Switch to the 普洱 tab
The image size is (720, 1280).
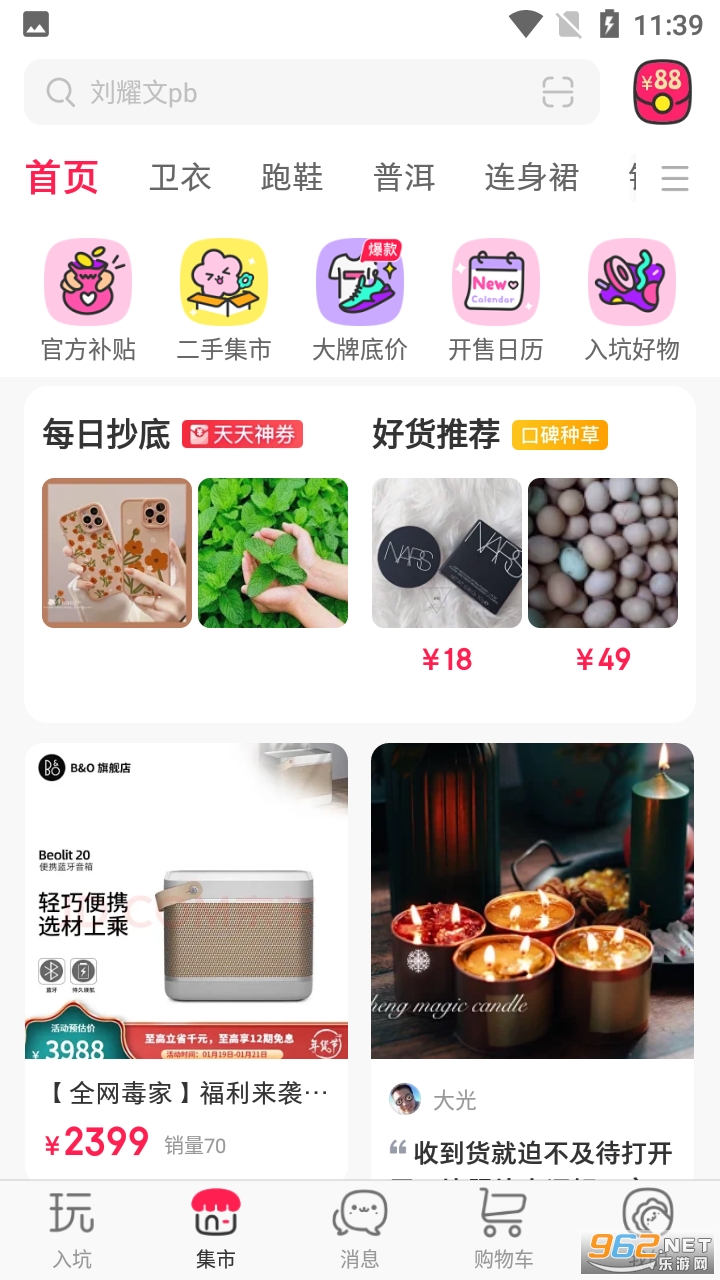click(404, 178)
